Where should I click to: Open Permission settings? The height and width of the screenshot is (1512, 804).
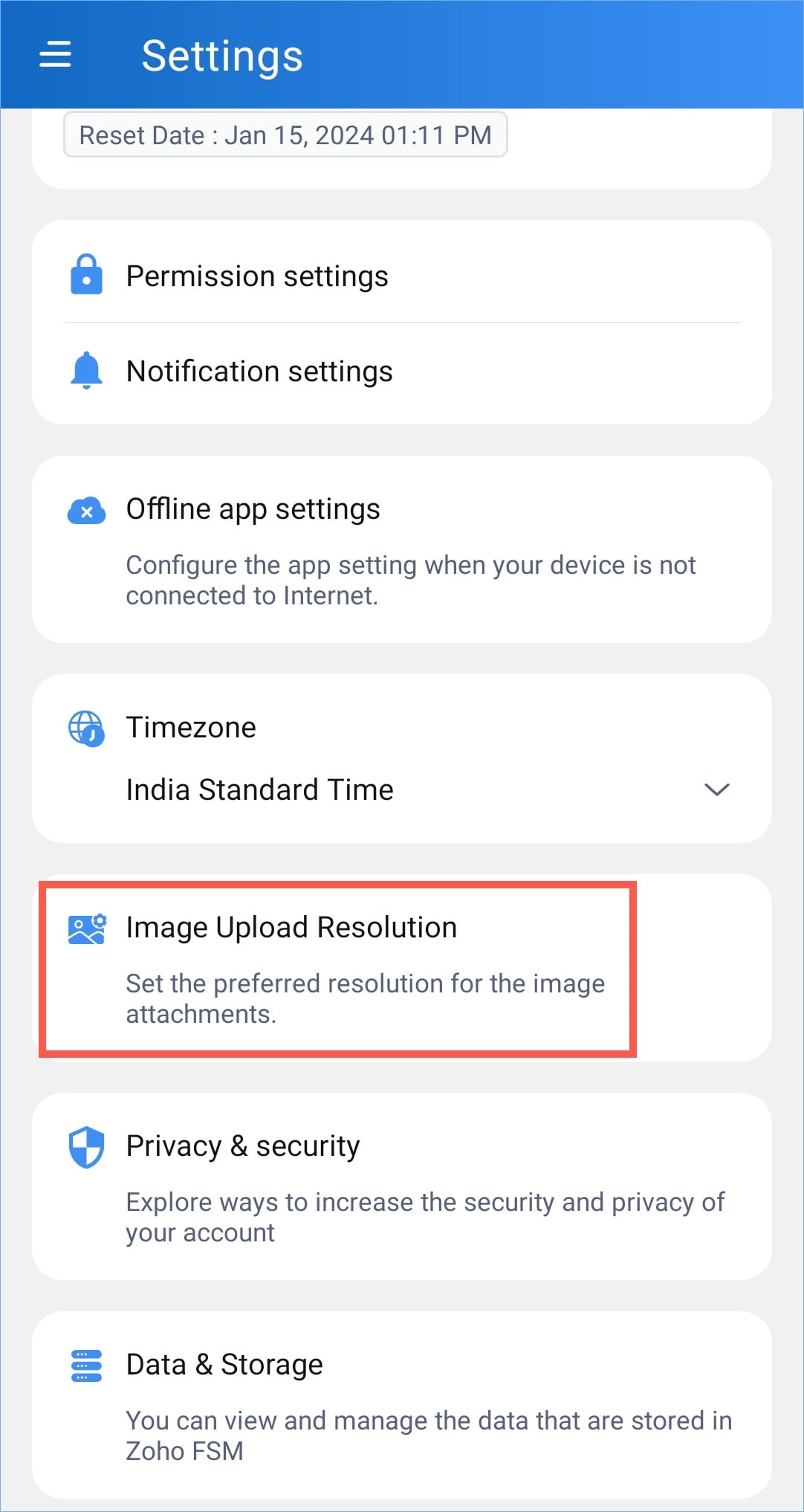point(256,277)
